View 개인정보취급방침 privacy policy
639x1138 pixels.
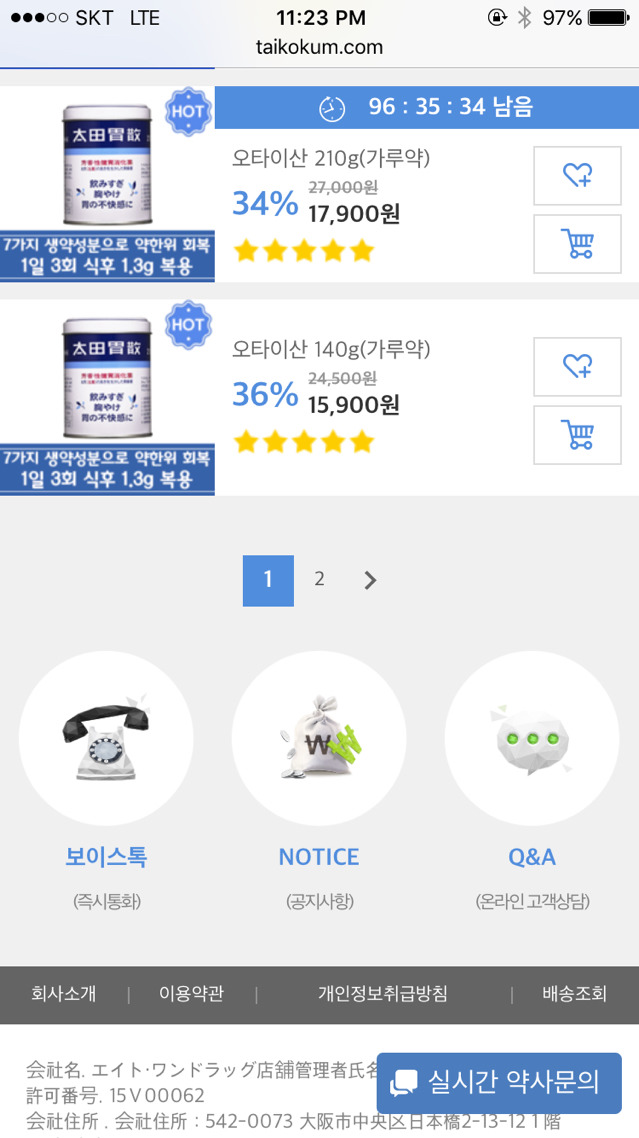(x=383, y=994)
